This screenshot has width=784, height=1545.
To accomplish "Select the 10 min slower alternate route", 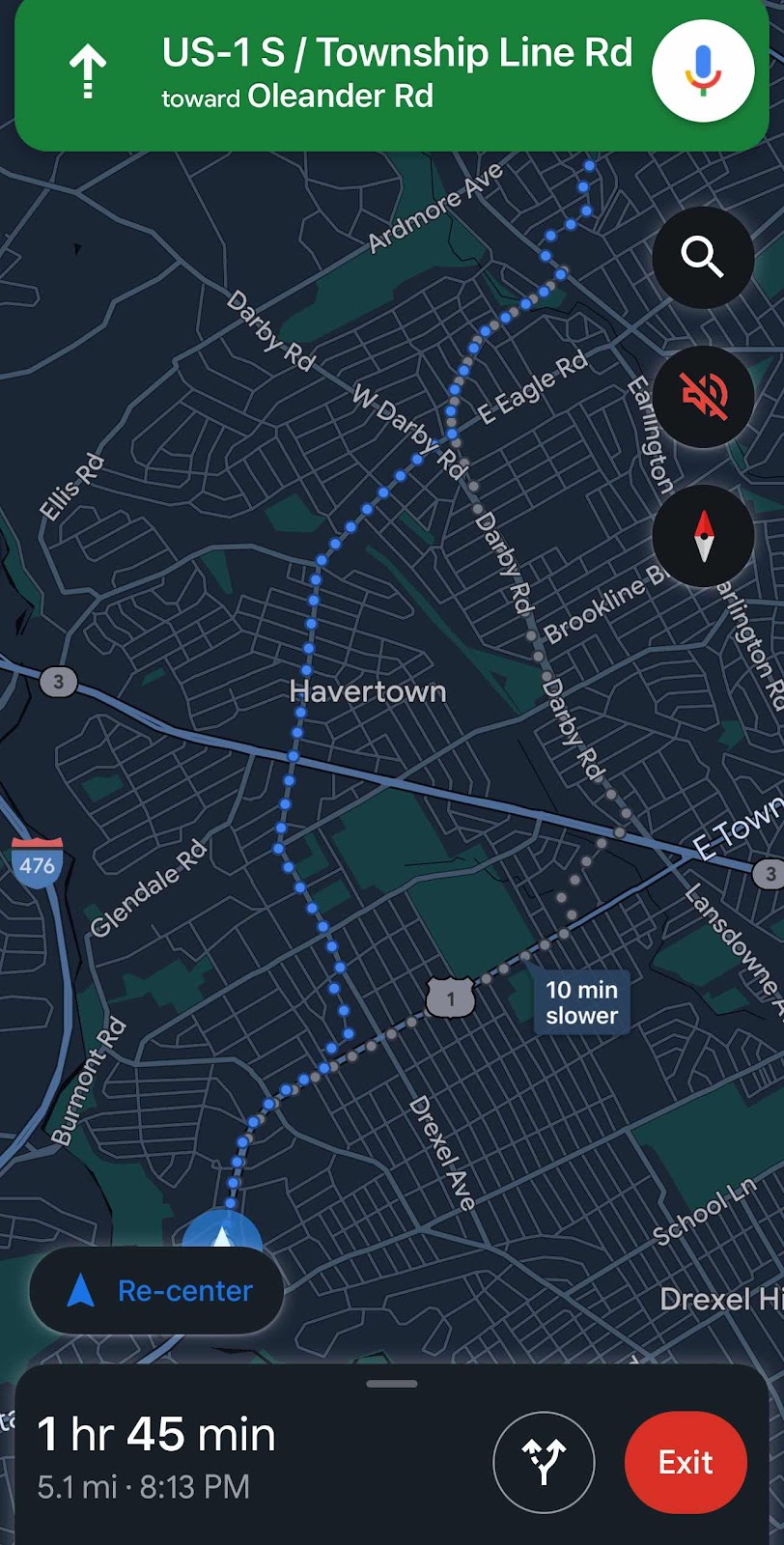I will (x=581, y=1002).
